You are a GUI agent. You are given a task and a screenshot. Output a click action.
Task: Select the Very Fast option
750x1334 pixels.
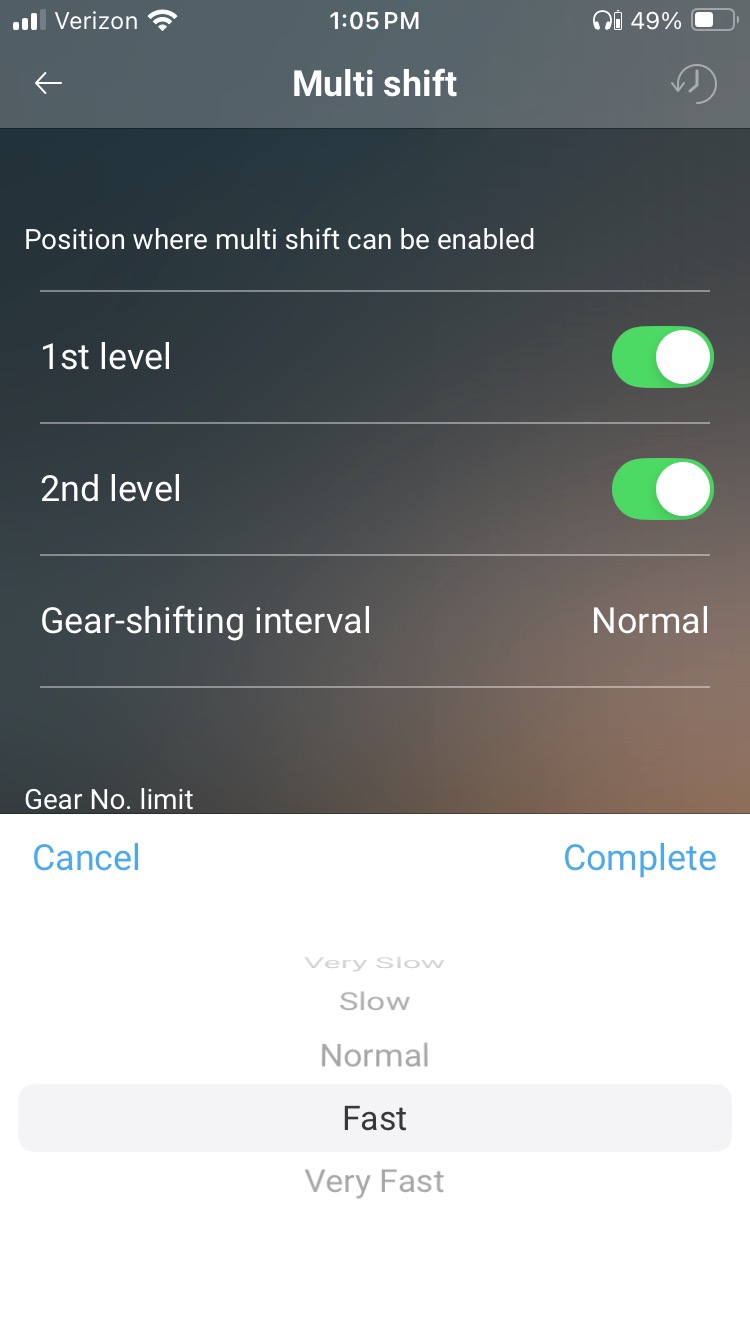375,1181
